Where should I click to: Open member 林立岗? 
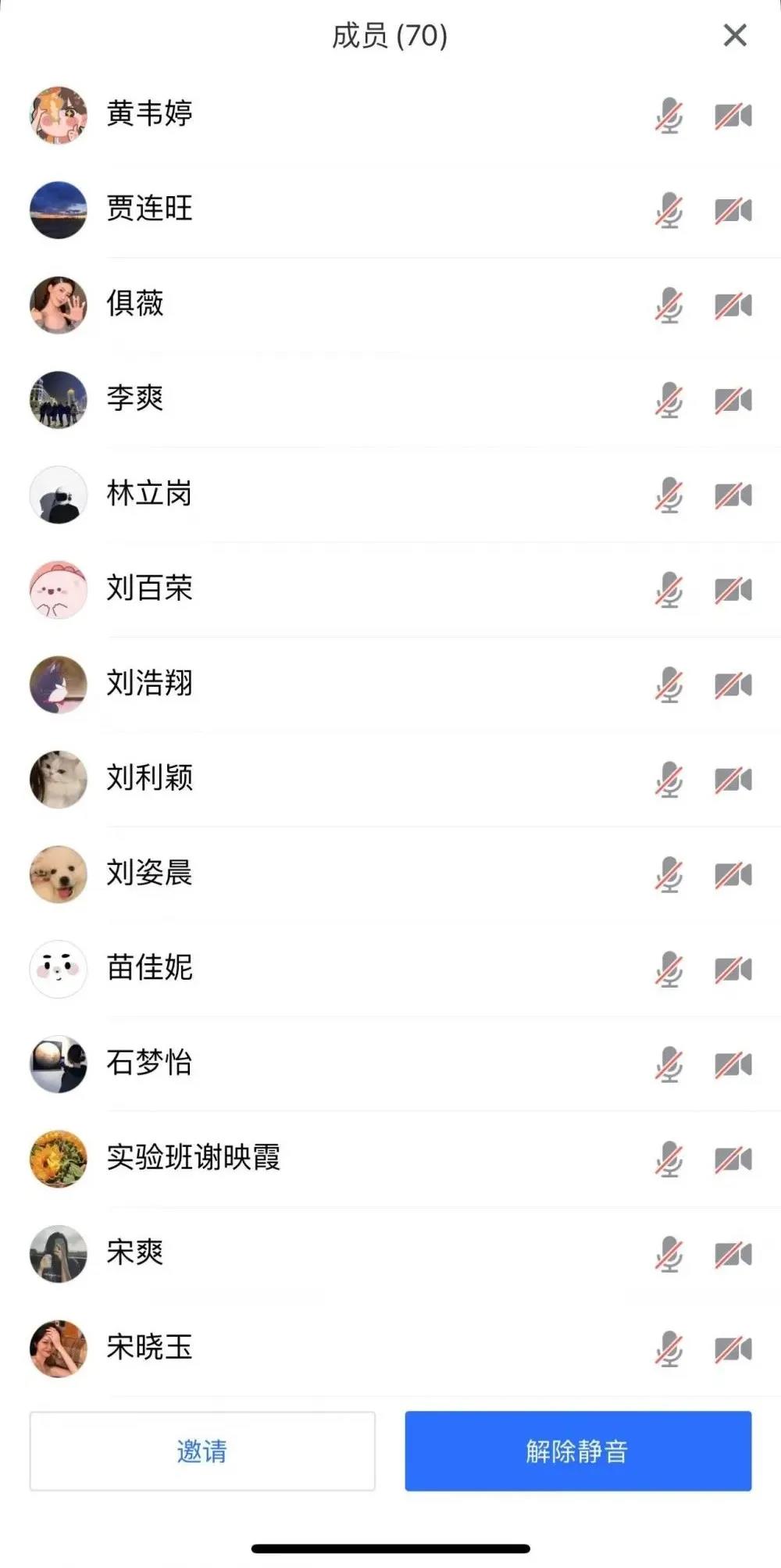(150, 494)
